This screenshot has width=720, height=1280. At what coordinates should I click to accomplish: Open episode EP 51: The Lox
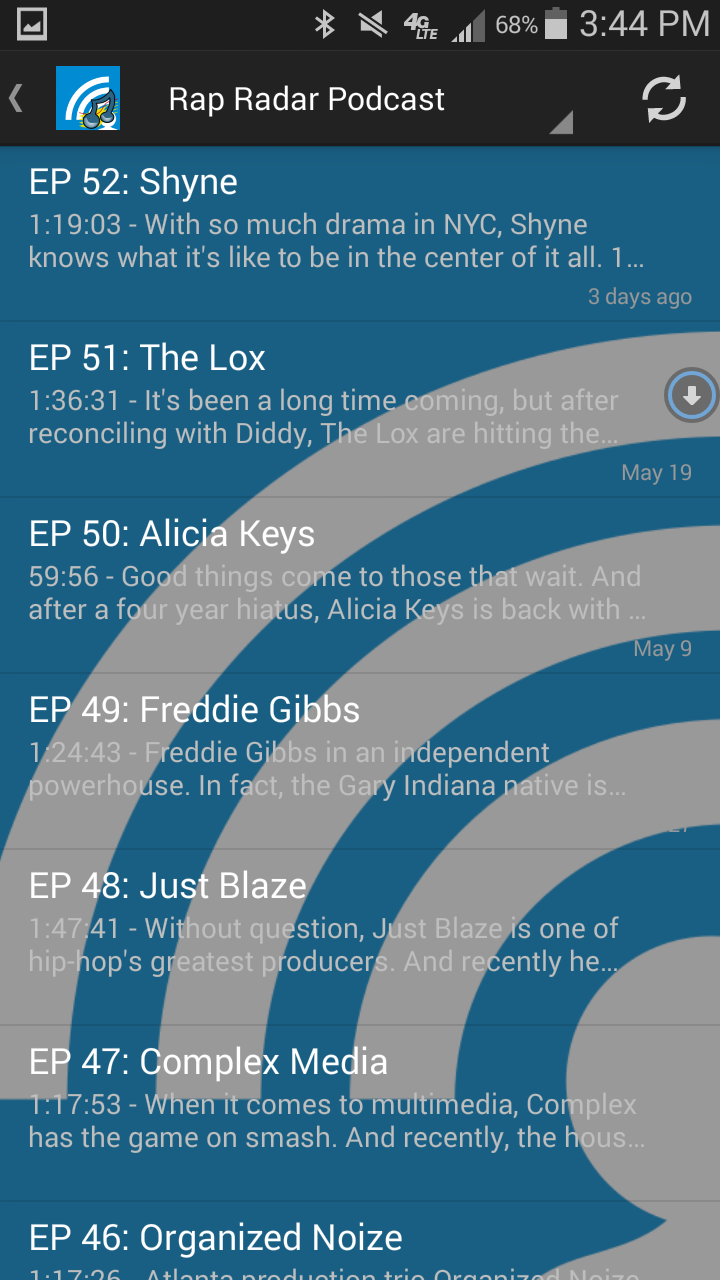click(330, 410)
